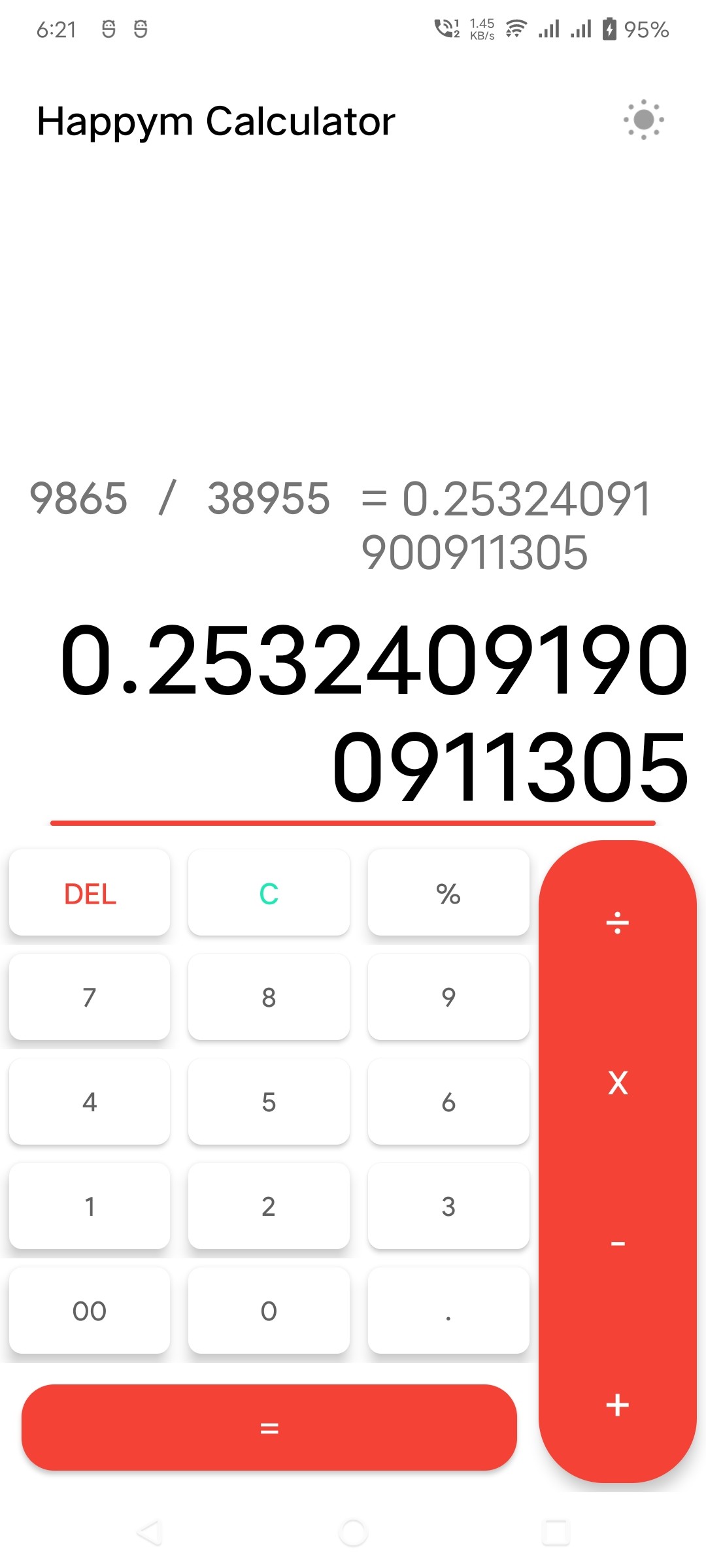Select the minus operator
The height and width of the screenshot is (1568, 706).
click(x=617, y=1243)
